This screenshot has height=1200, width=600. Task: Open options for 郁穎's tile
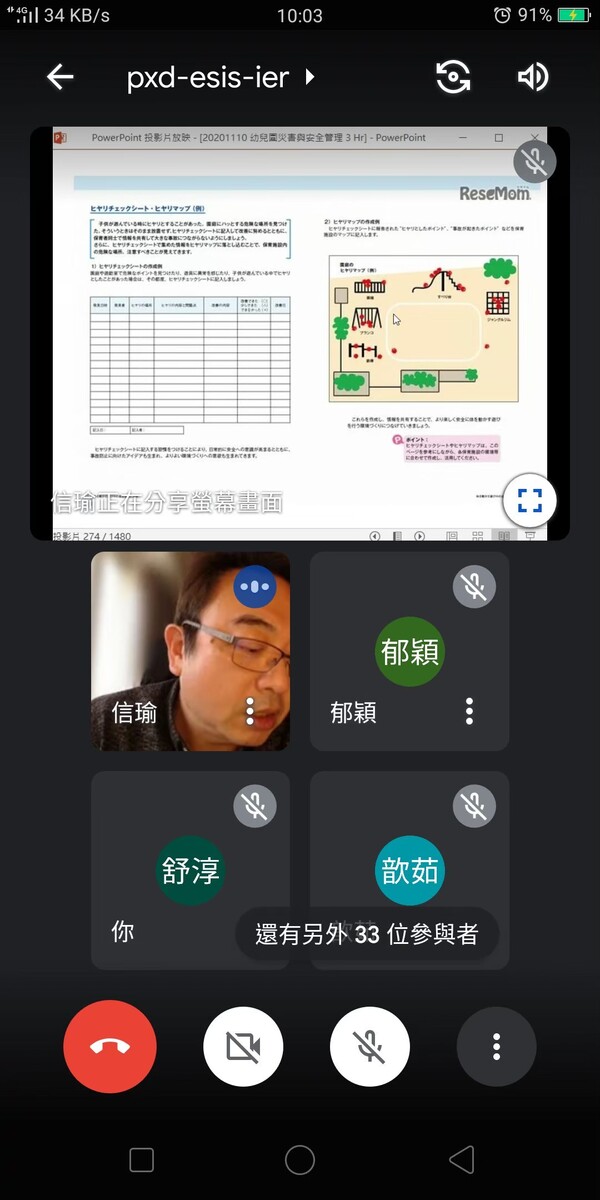pyautogui.click(x=469, y=711)
